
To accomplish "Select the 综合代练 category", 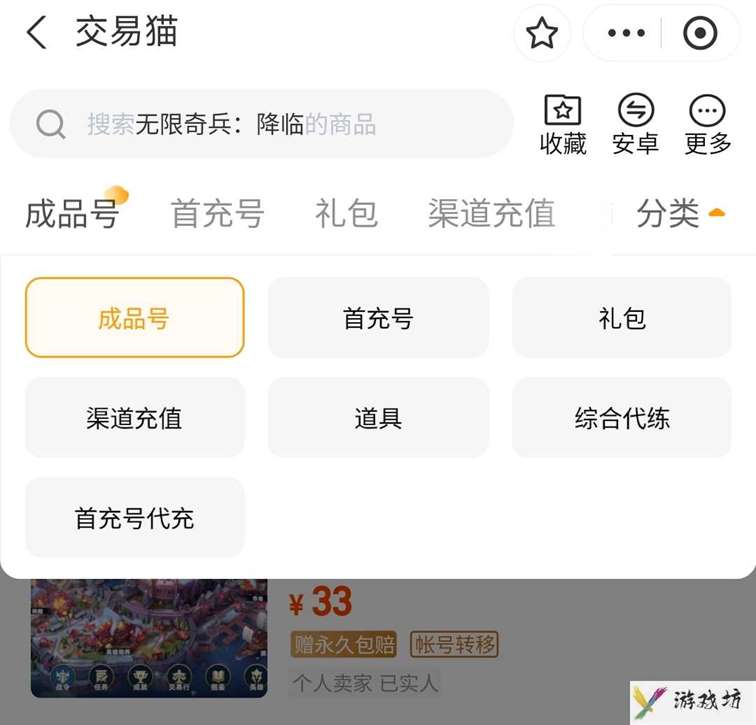I will pyautogui.click(x=621, y=418).
